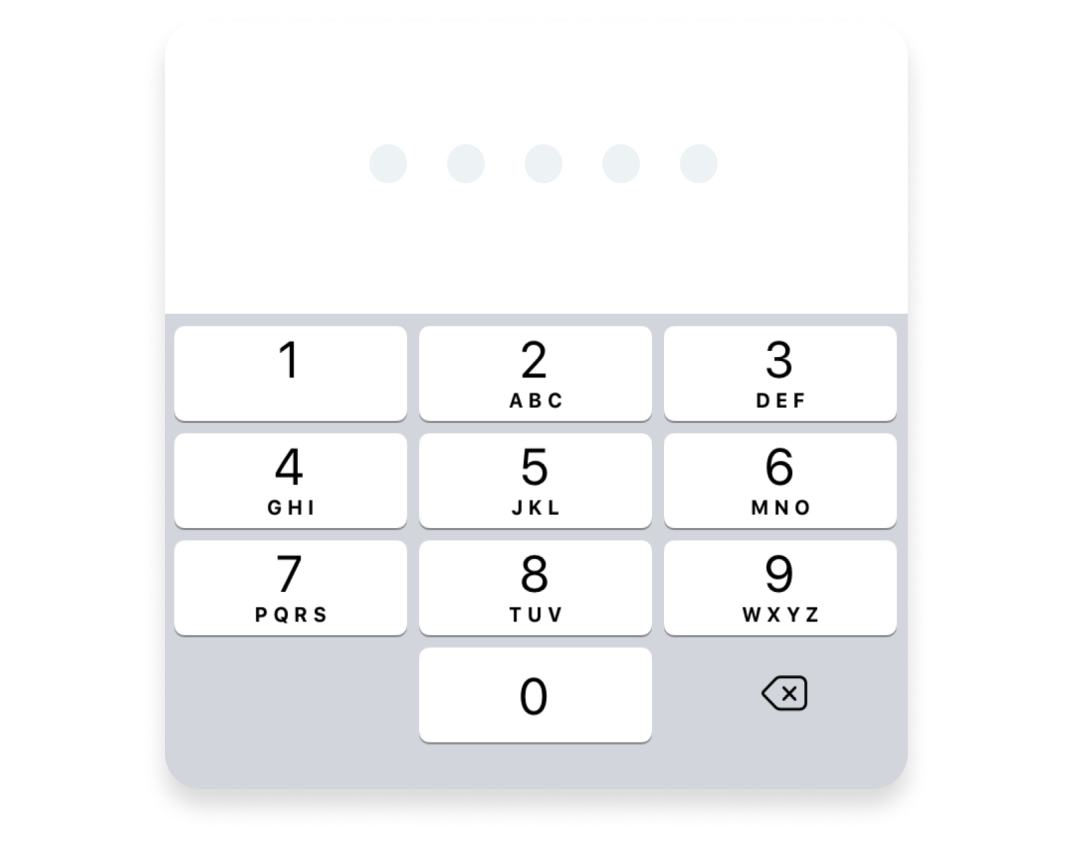The width and height of the screenshot is (1074, 852).
Task: Delete the last digit with backspace
Action: [784, 694]
